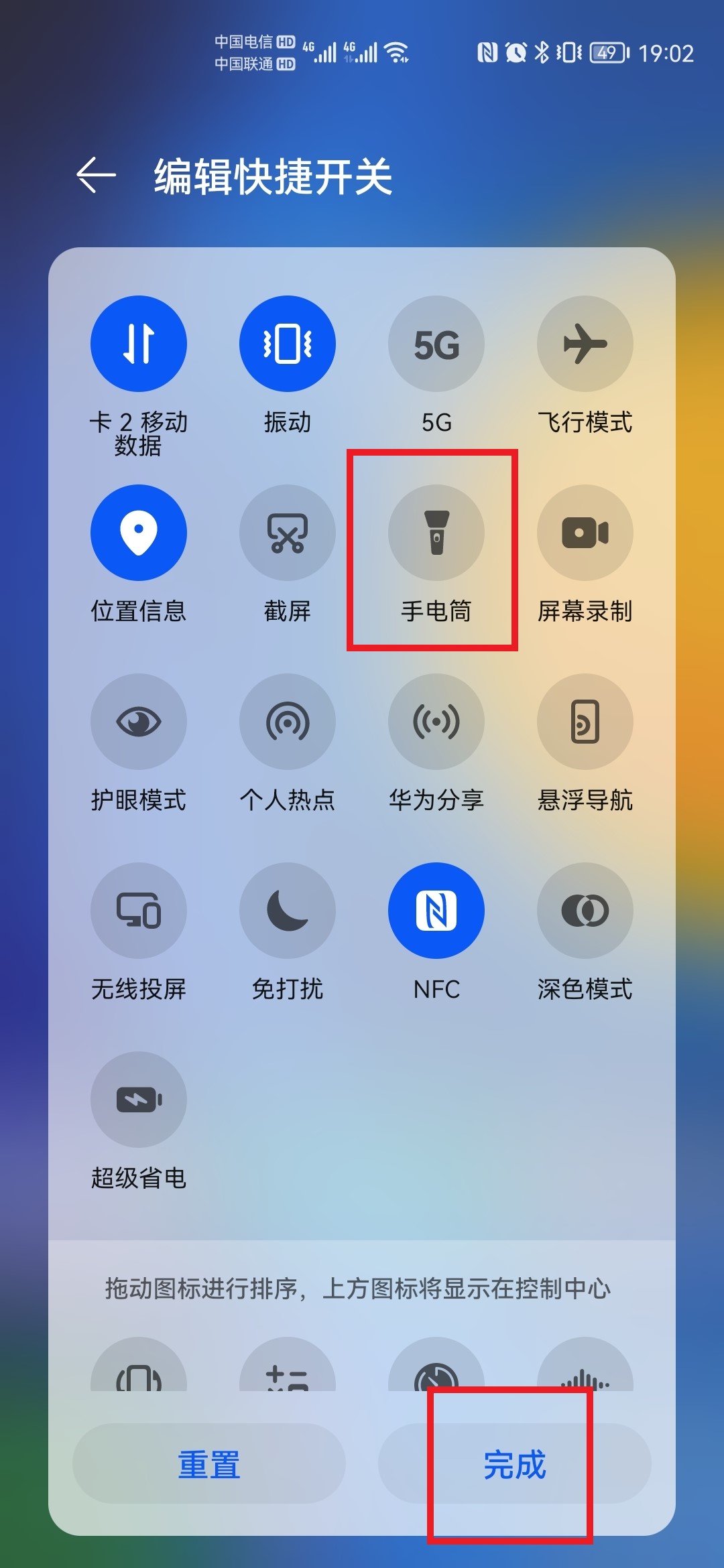Select the 免打扰 do not disturb icon
The image size is (724, 1568).
pyautogui.click(x=288, y=911)
